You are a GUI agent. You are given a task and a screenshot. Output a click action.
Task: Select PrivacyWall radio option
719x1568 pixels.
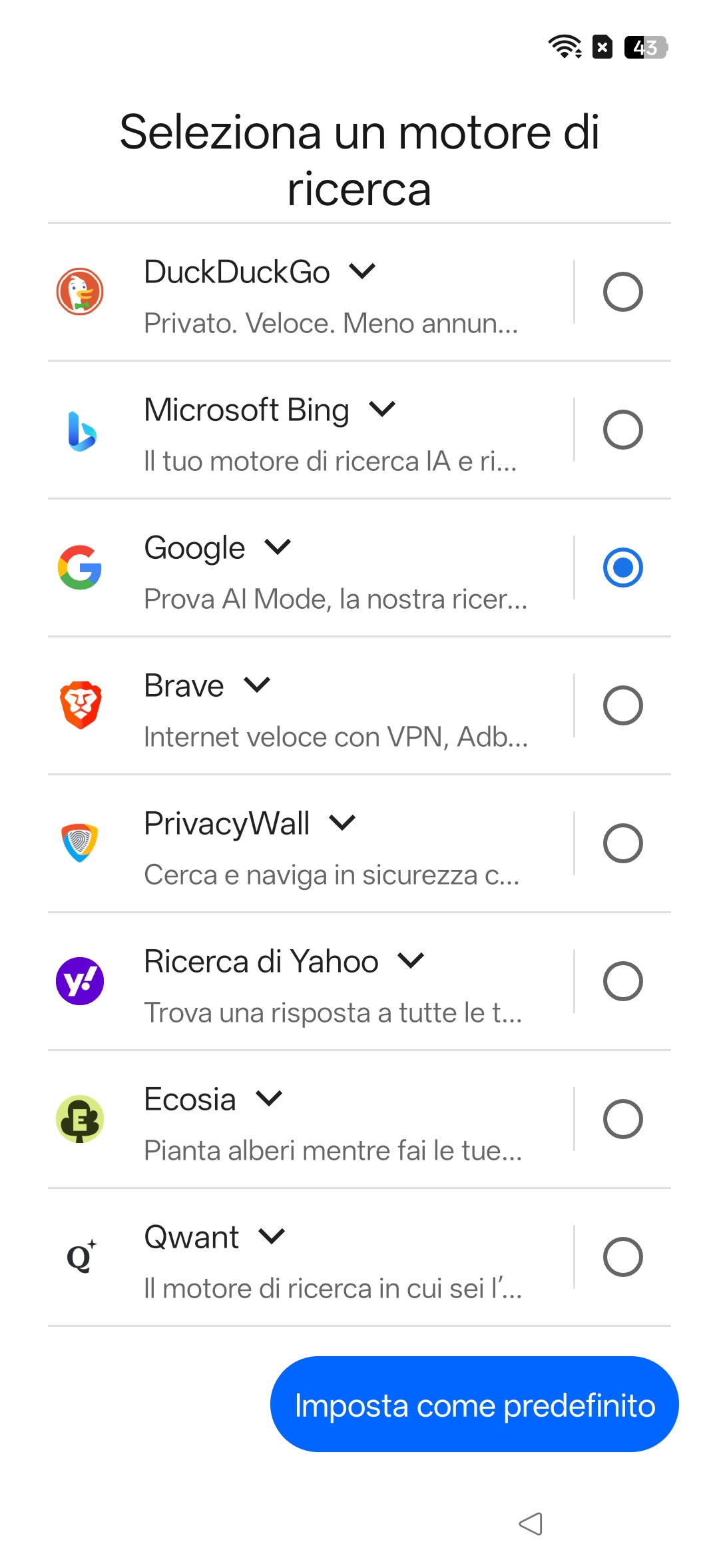tap(622, 843)
